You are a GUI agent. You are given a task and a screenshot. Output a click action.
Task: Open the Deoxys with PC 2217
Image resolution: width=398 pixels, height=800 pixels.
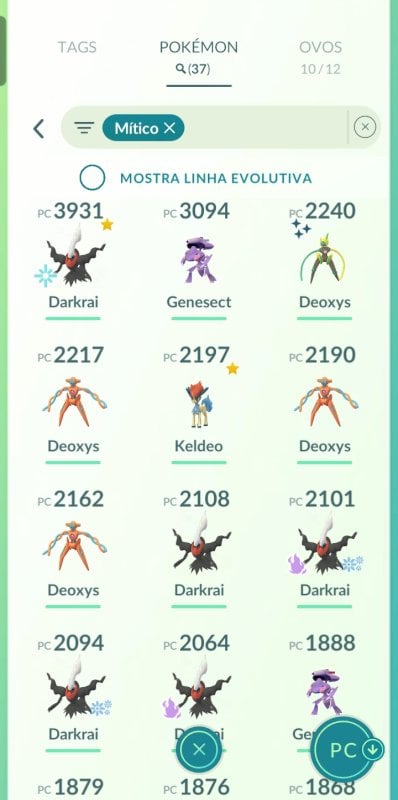click(x=73, y=405)
